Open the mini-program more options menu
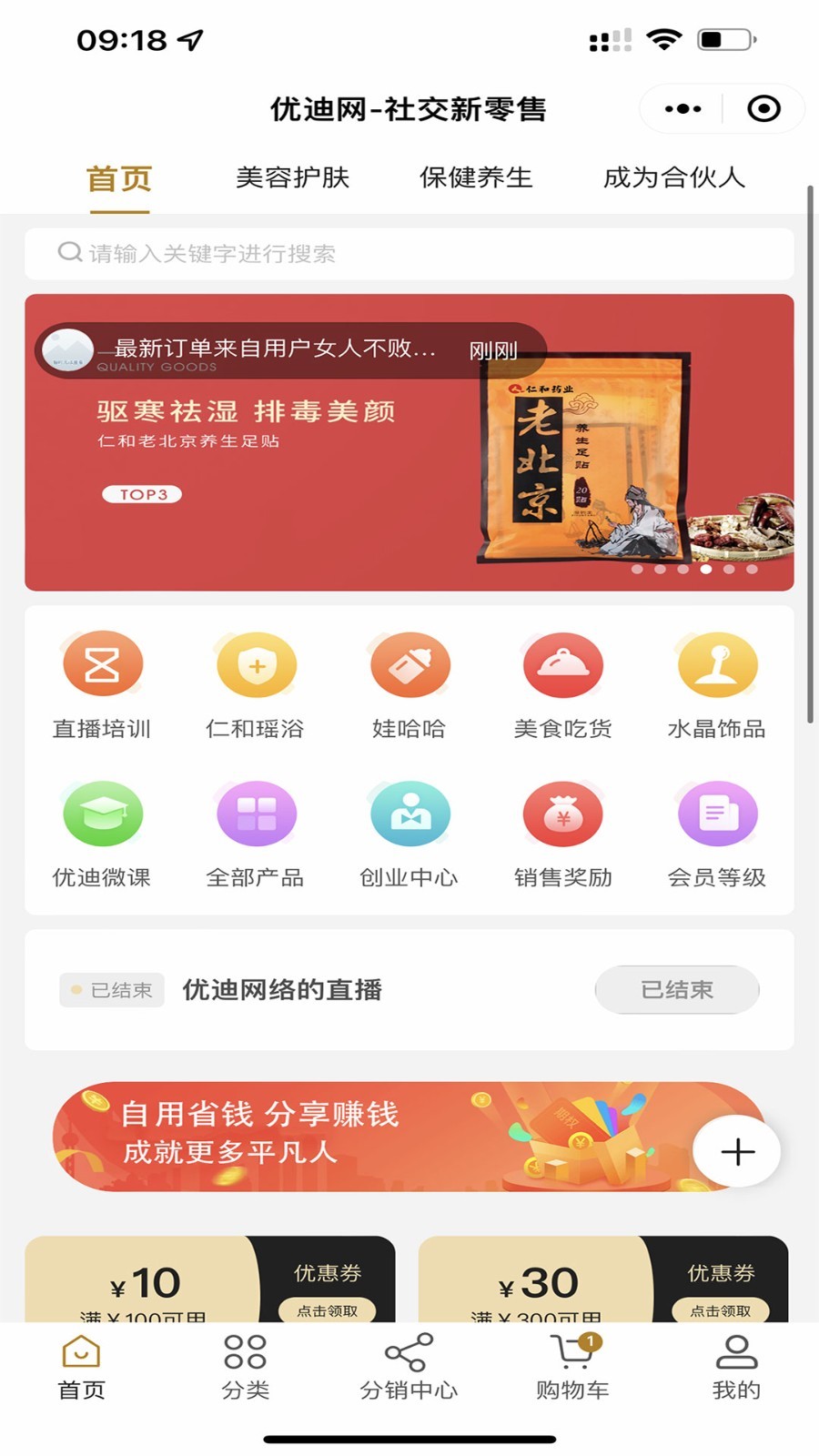 (x=682, y=109)
